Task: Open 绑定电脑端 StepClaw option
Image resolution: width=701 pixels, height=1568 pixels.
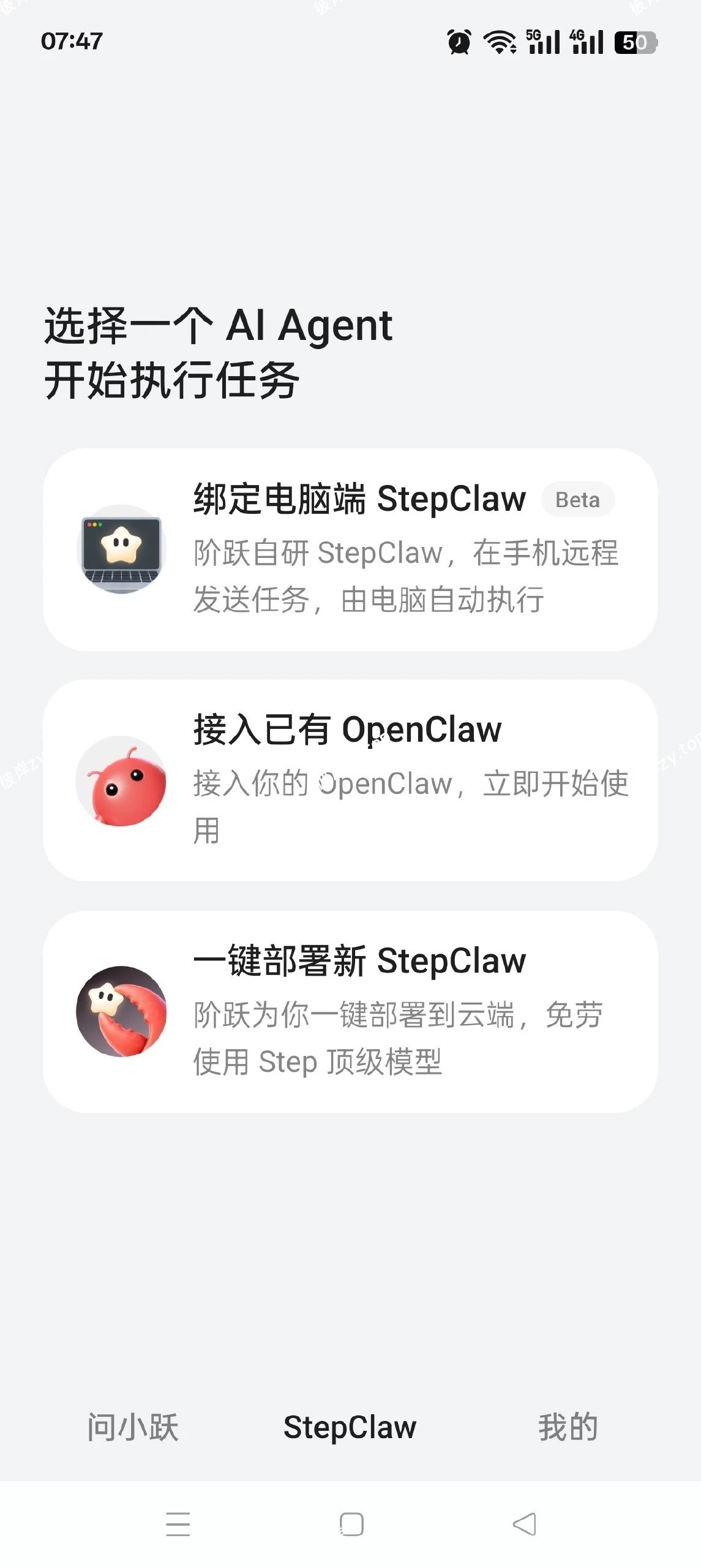Action: [350, 548]
